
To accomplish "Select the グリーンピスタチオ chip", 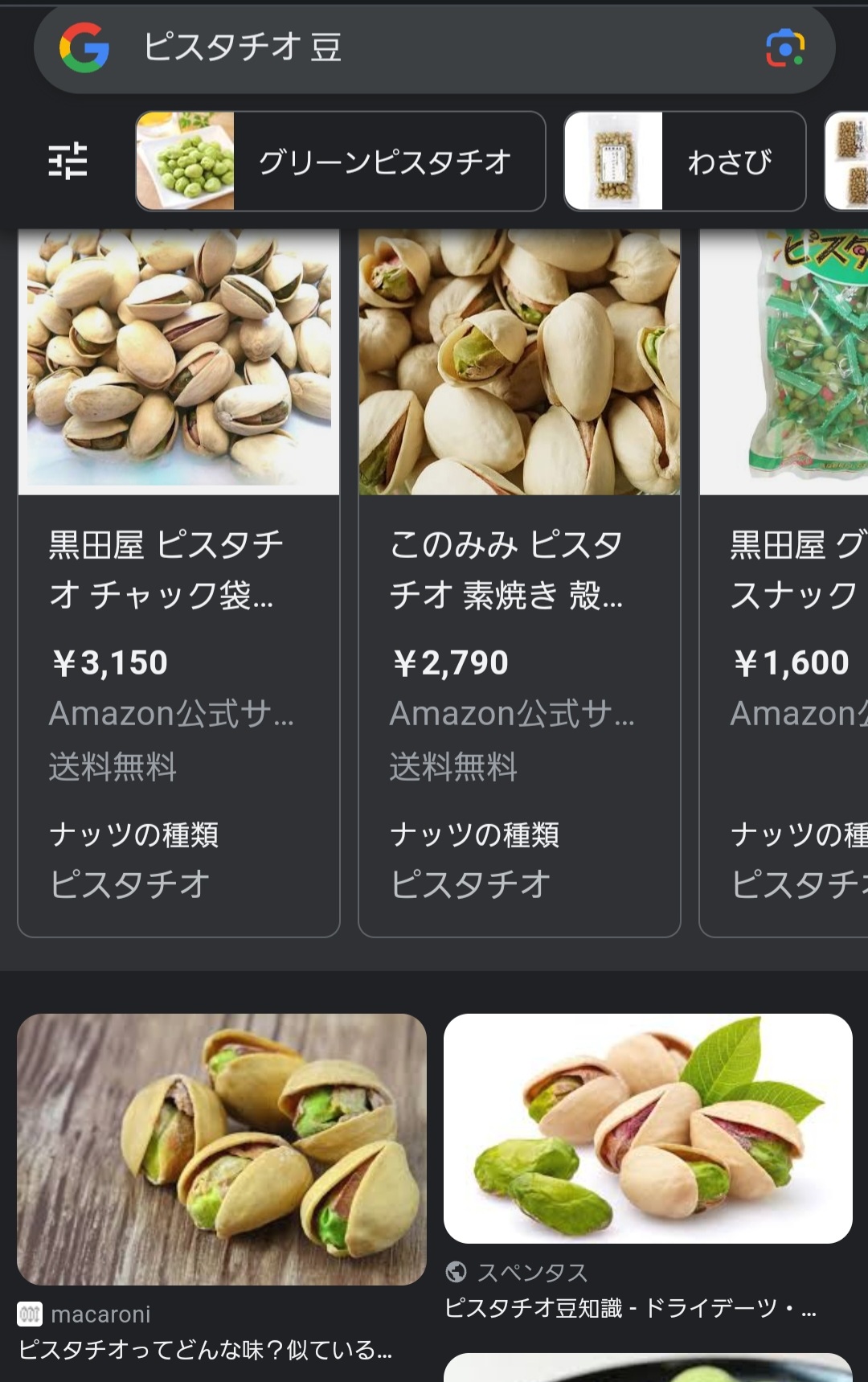I will [x=341, y=162].
